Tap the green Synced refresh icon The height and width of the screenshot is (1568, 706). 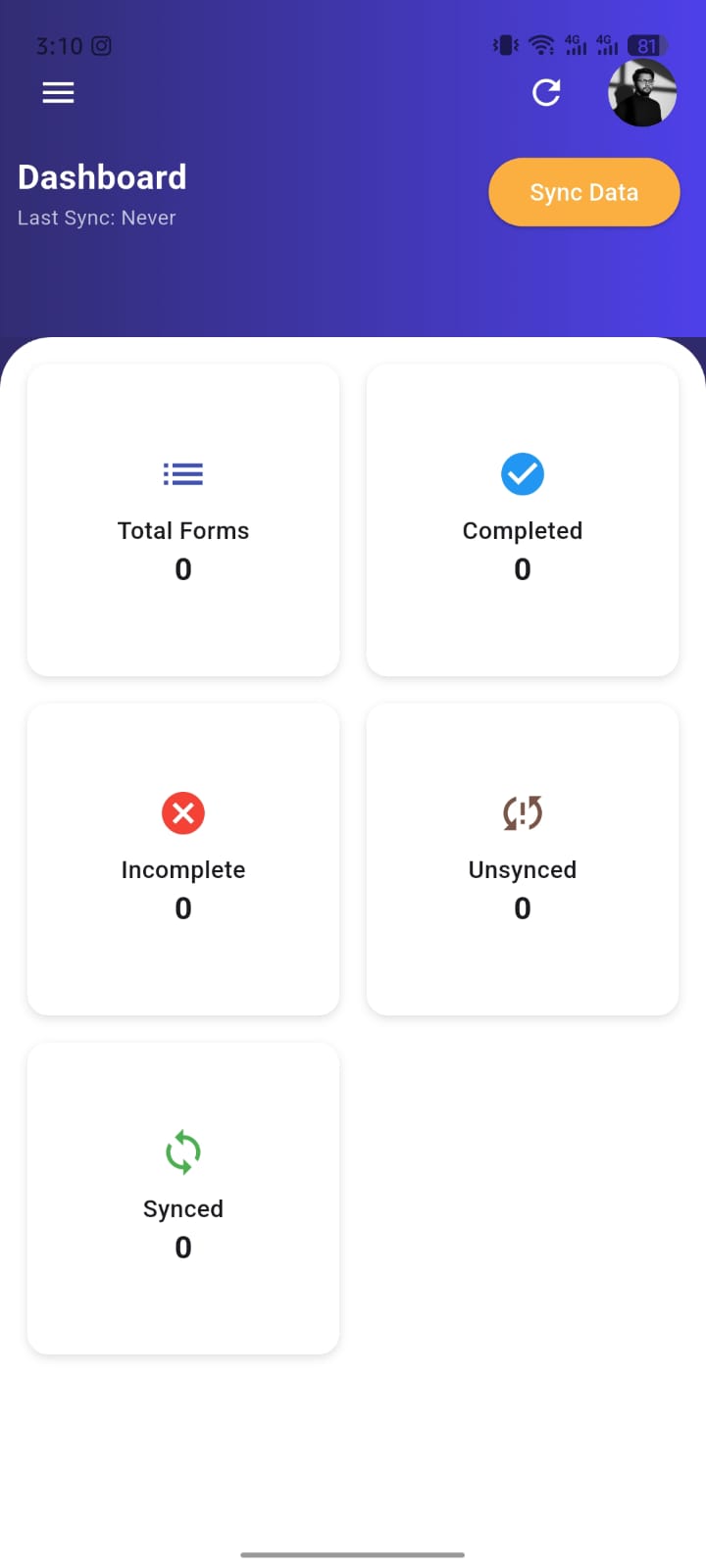(182, 1152)
